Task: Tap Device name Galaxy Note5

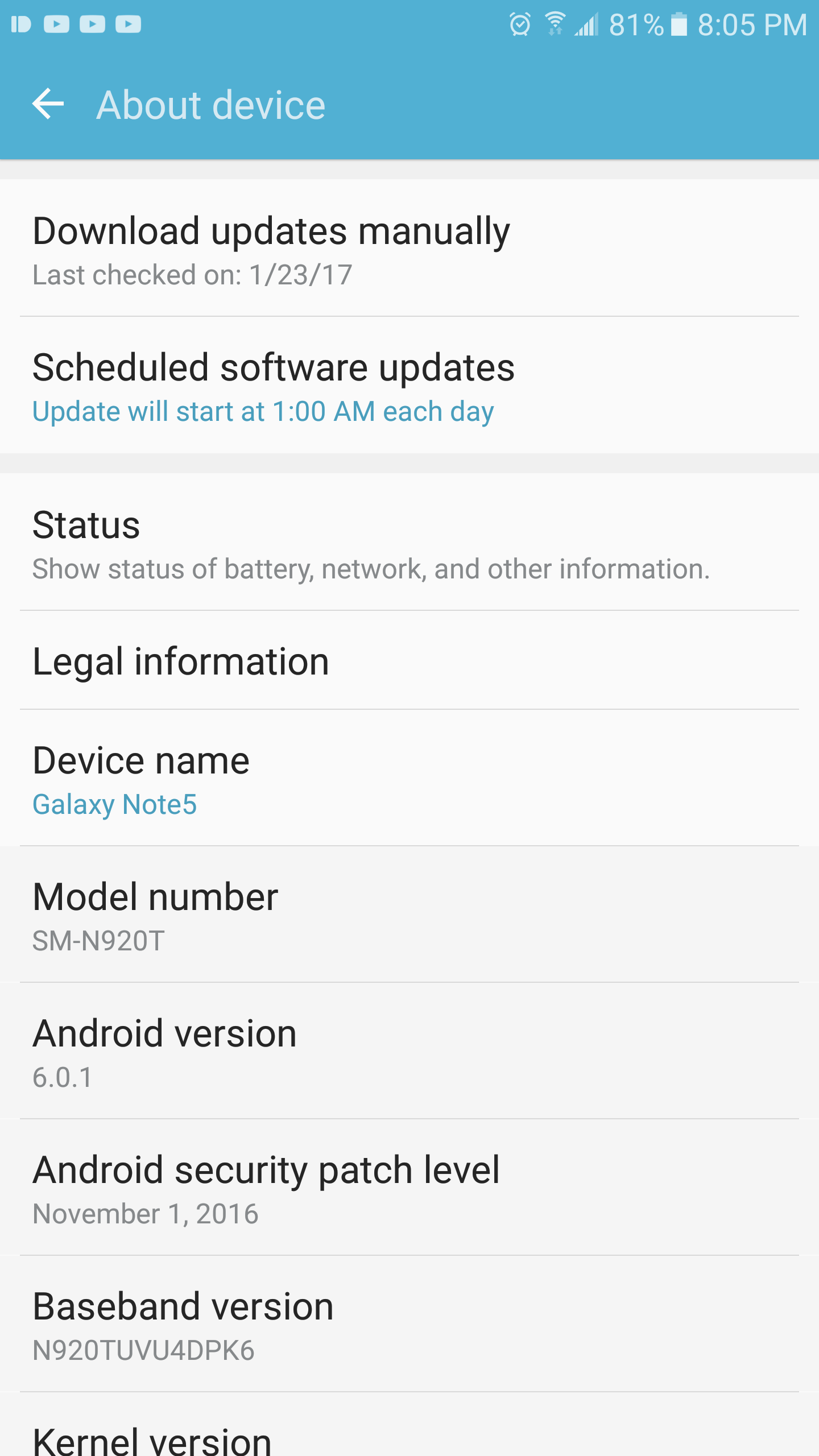Action: (409, 779)
